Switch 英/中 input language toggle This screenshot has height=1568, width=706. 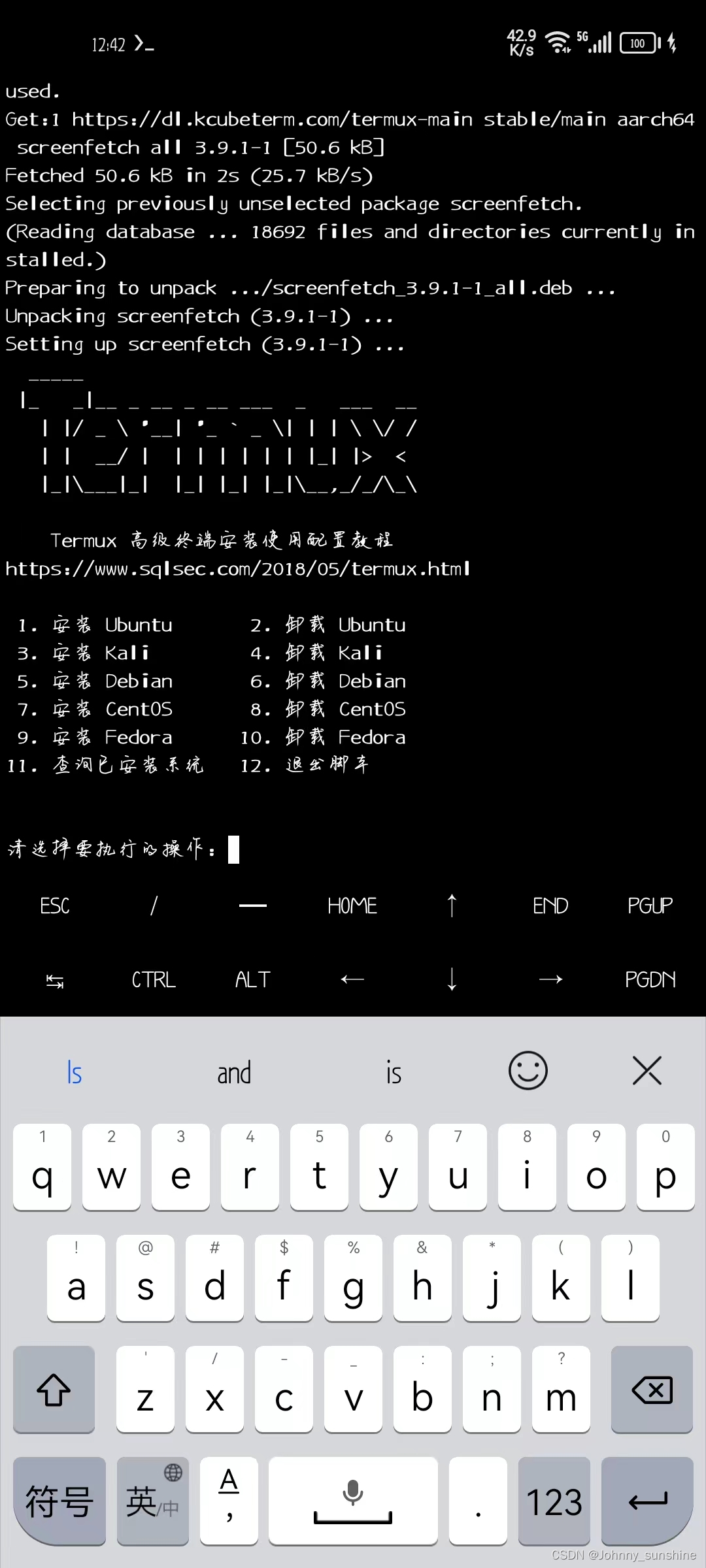(x=152, y=1501)
